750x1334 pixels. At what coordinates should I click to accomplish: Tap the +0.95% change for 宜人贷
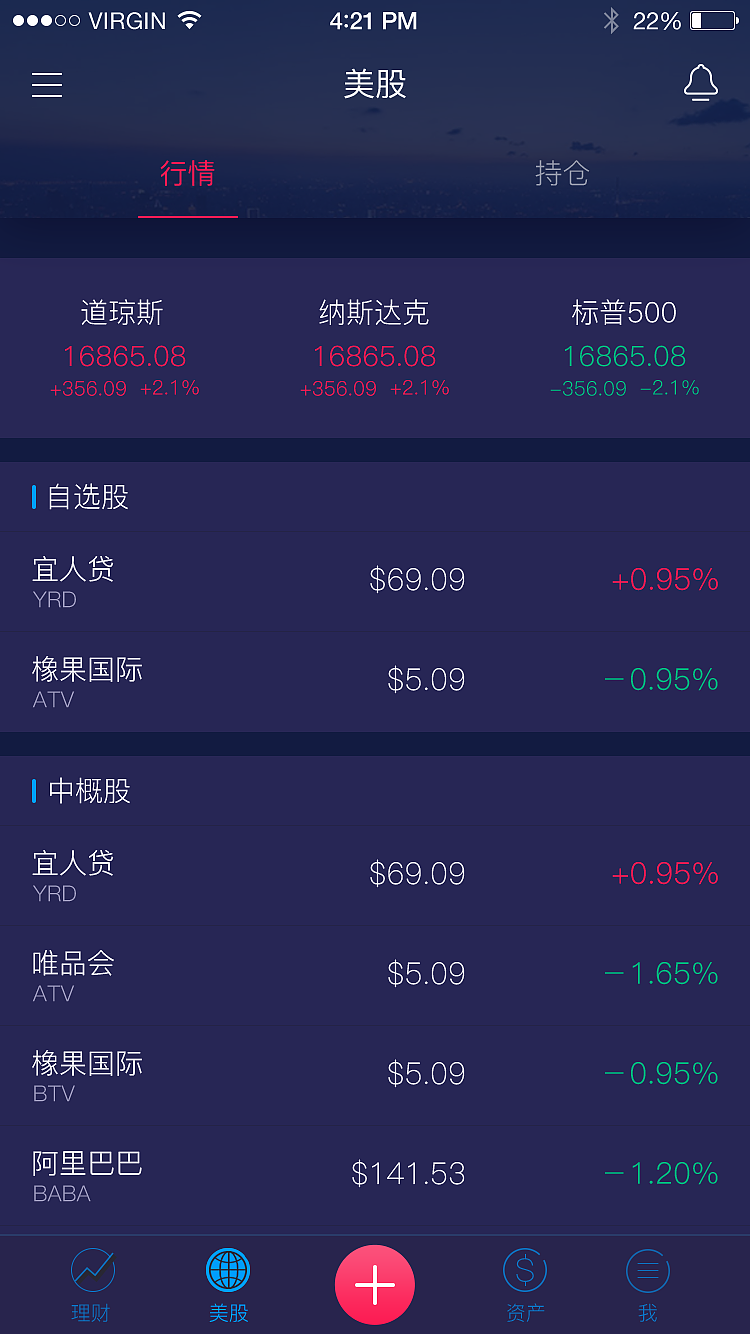click(x=665, y=580)
